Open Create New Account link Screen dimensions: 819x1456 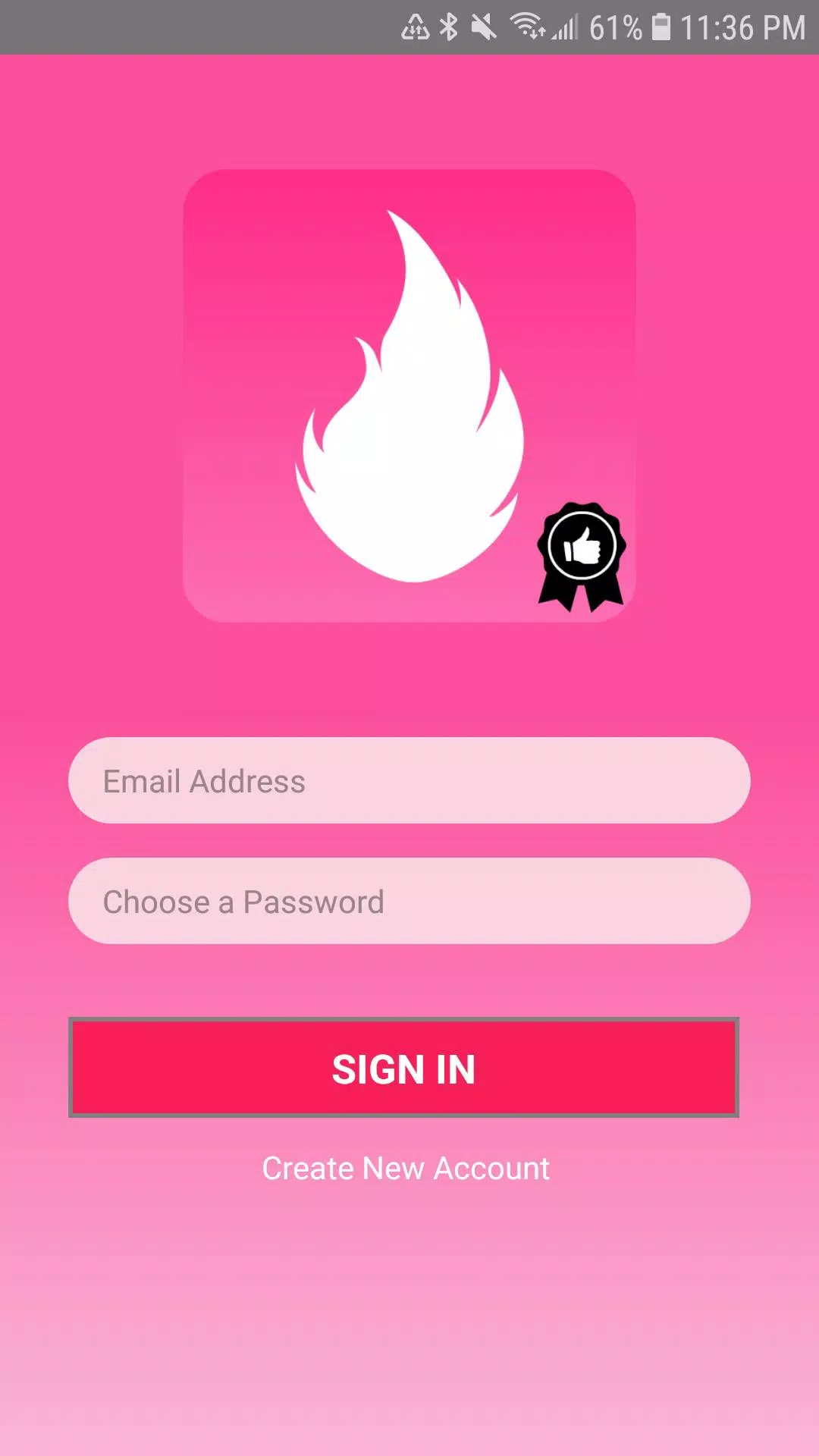(406, 1169)
